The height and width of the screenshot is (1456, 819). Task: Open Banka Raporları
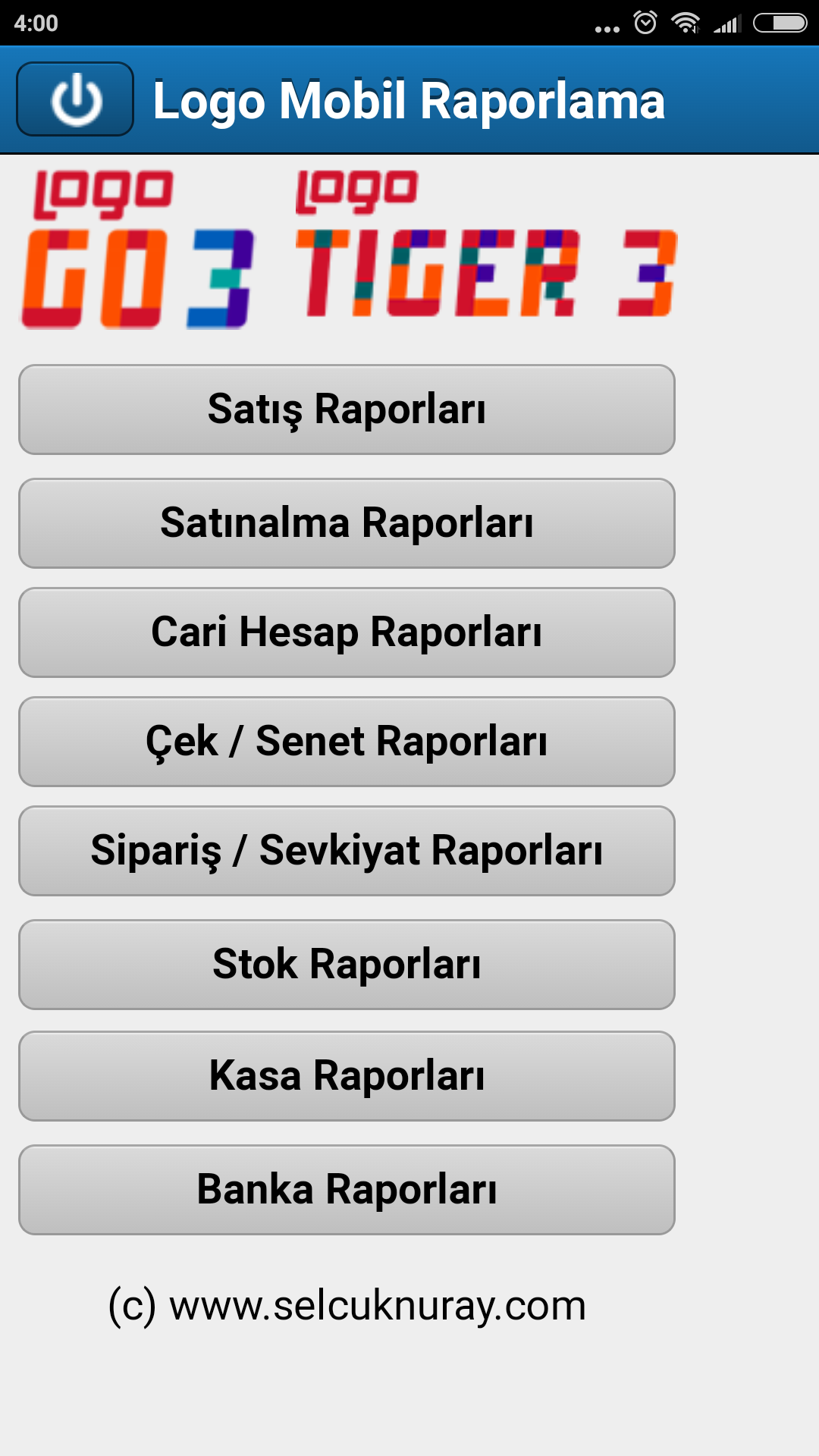[x=347, y=1190]
